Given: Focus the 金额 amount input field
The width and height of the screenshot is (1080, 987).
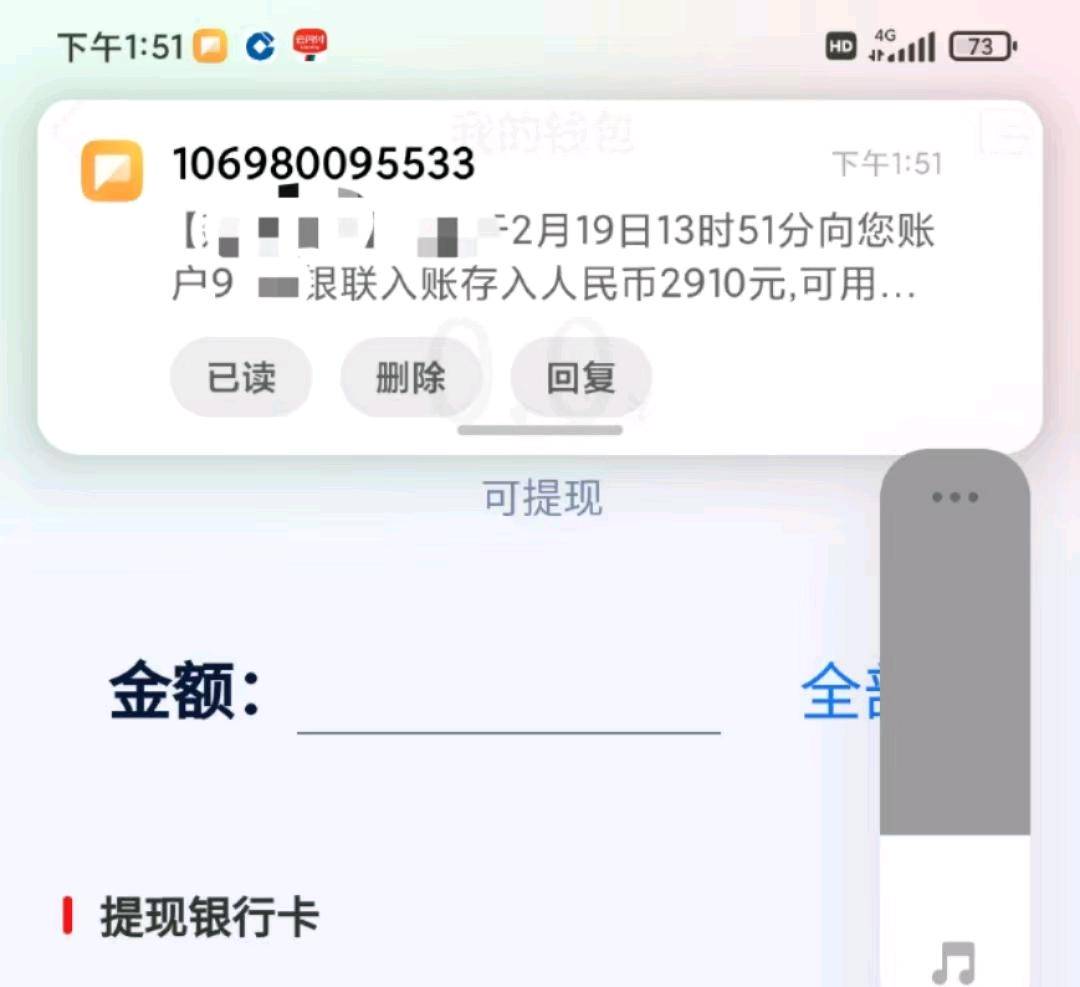Looking at the screenshot, I should [508, 700].
